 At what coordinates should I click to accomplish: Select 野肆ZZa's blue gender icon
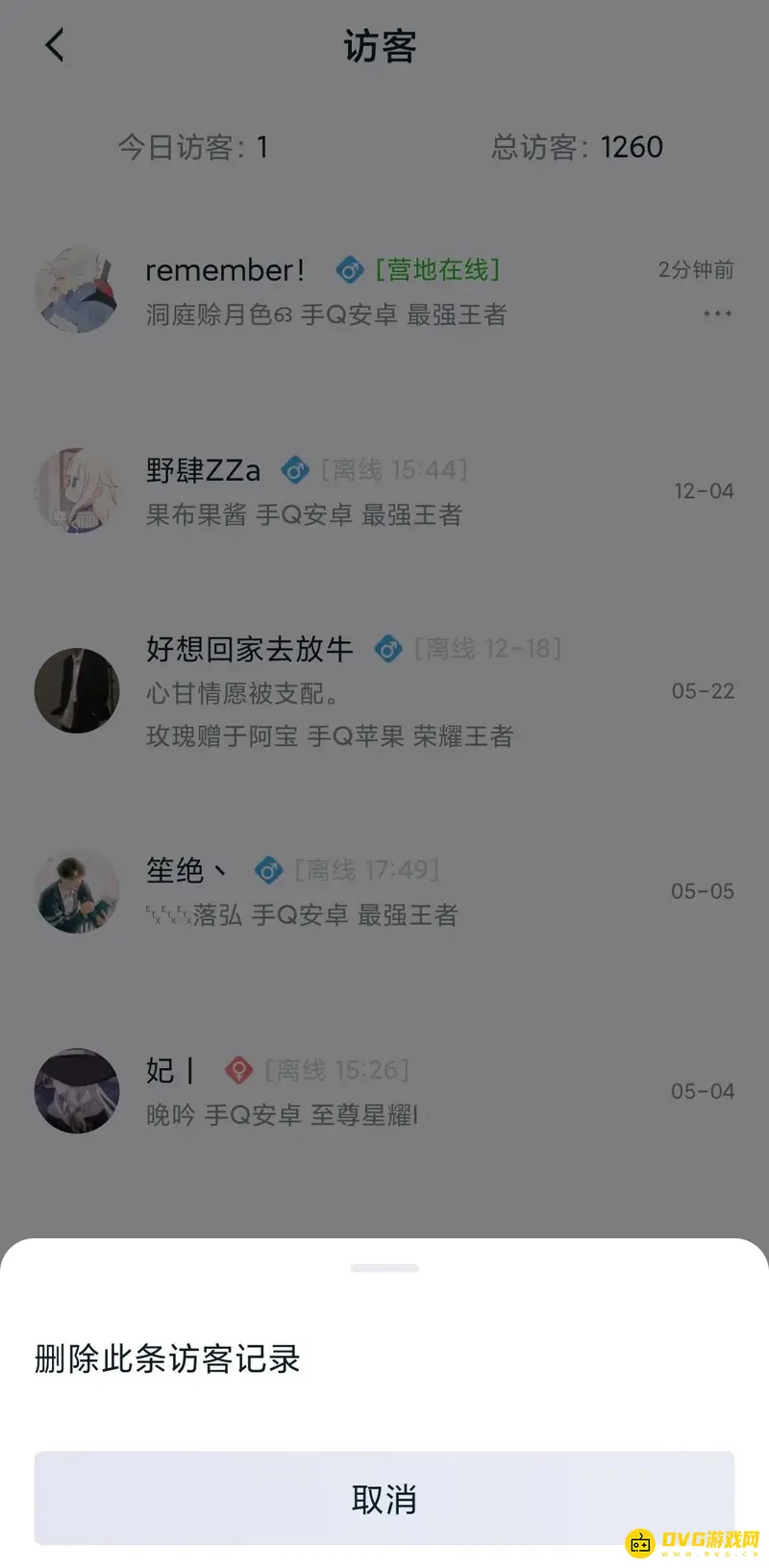click(x=295, y=470)
